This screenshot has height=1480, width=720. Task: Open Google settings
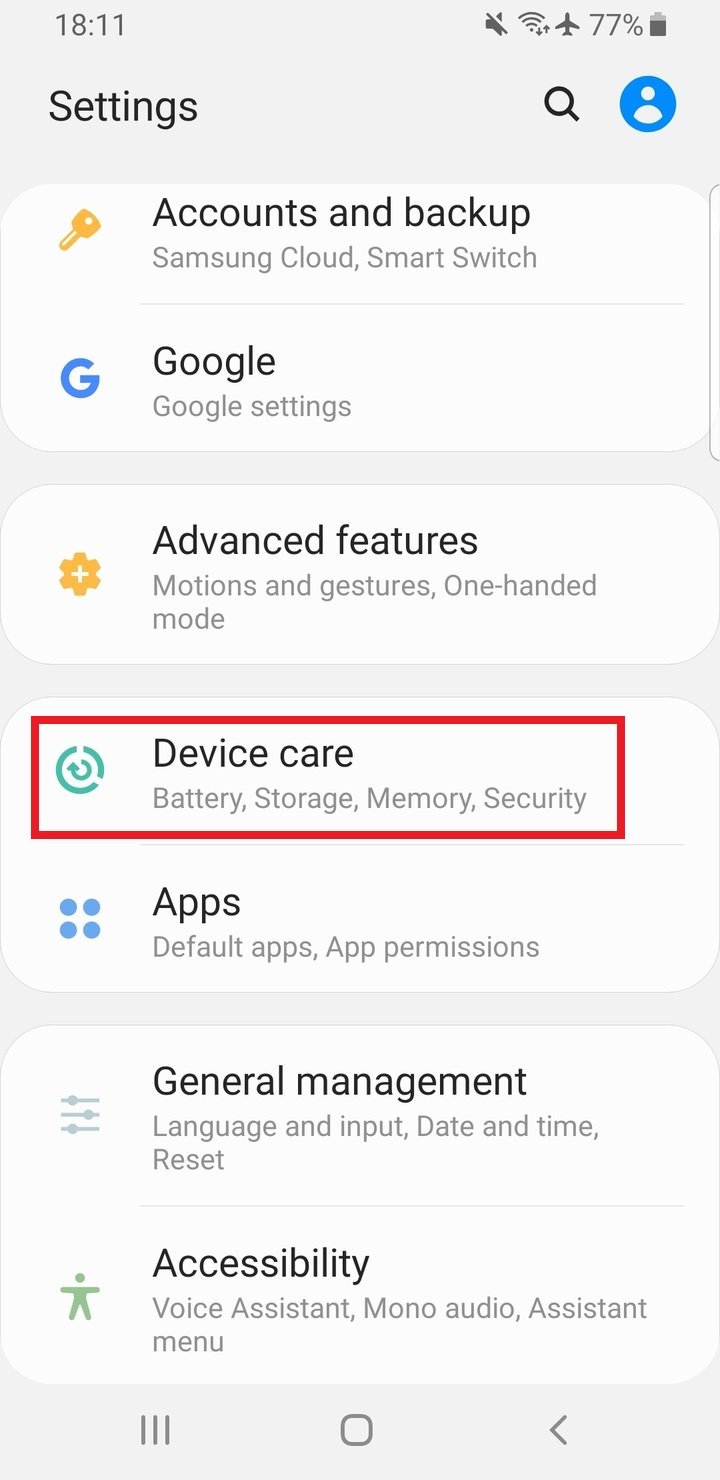(360, 380)
